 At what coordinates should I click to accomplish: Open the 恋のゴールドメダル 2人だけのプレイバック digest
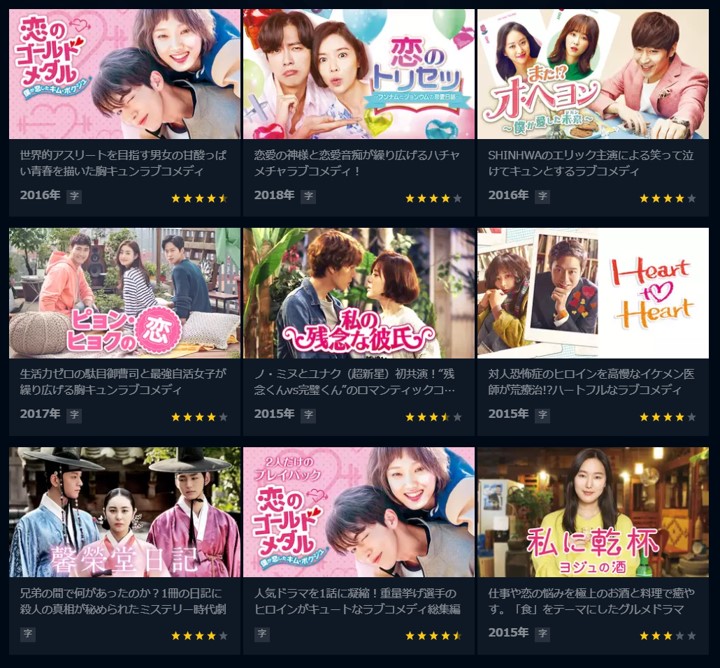point(359,512)
